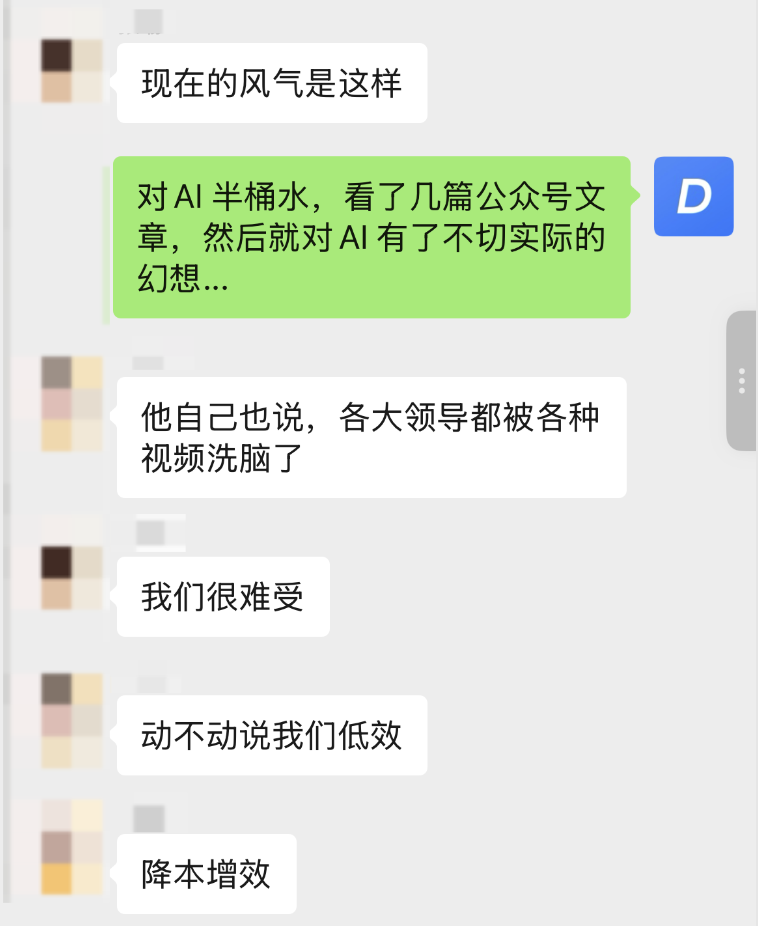Open avatar beside "他自己也说" message
The height and width of the screenshot is (926, 758).
(x=72, y=404)
